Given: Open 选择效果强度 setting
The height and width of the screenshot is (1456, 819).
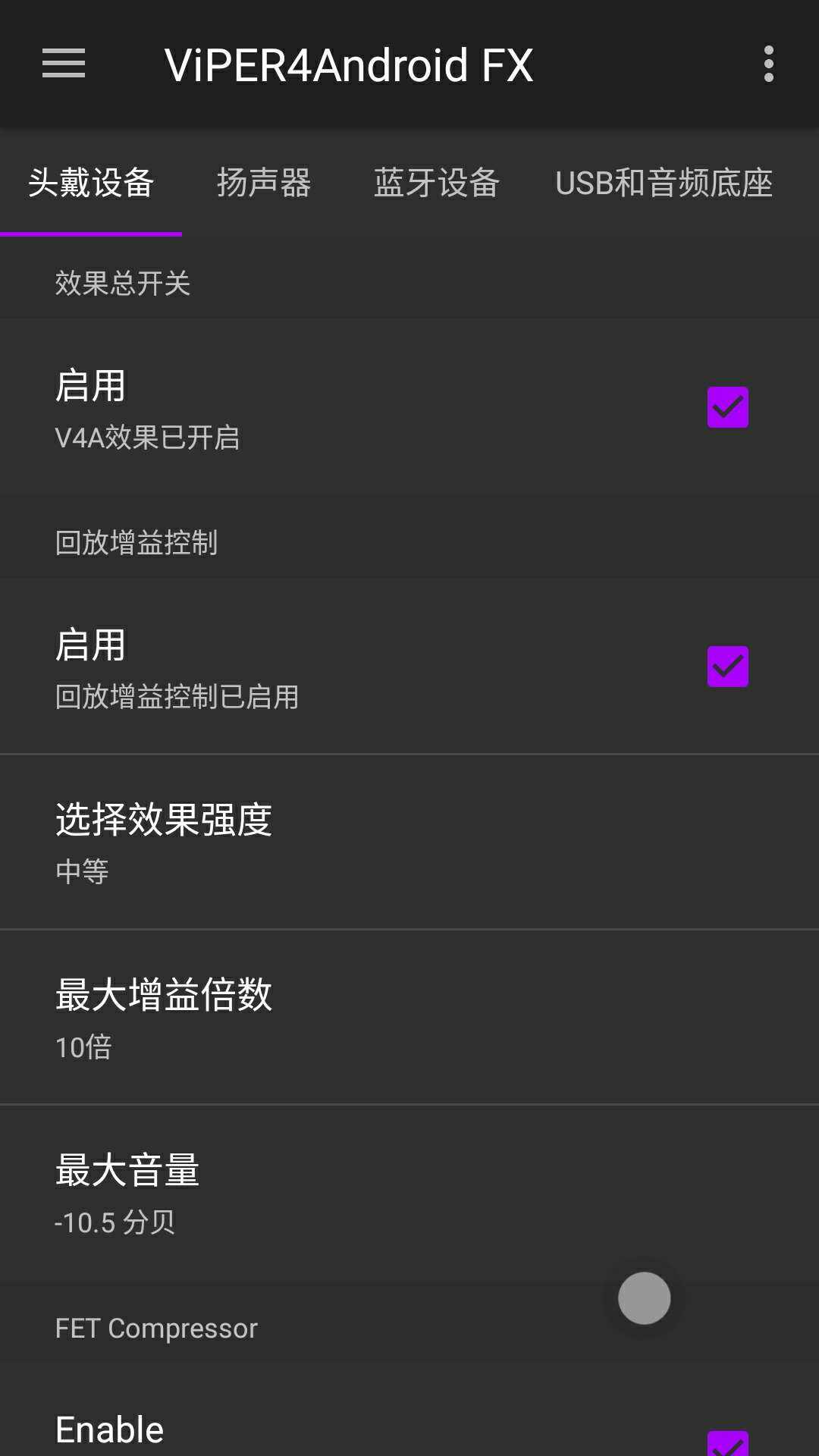Looking at the screenshot, I should [x=409, y=842].
